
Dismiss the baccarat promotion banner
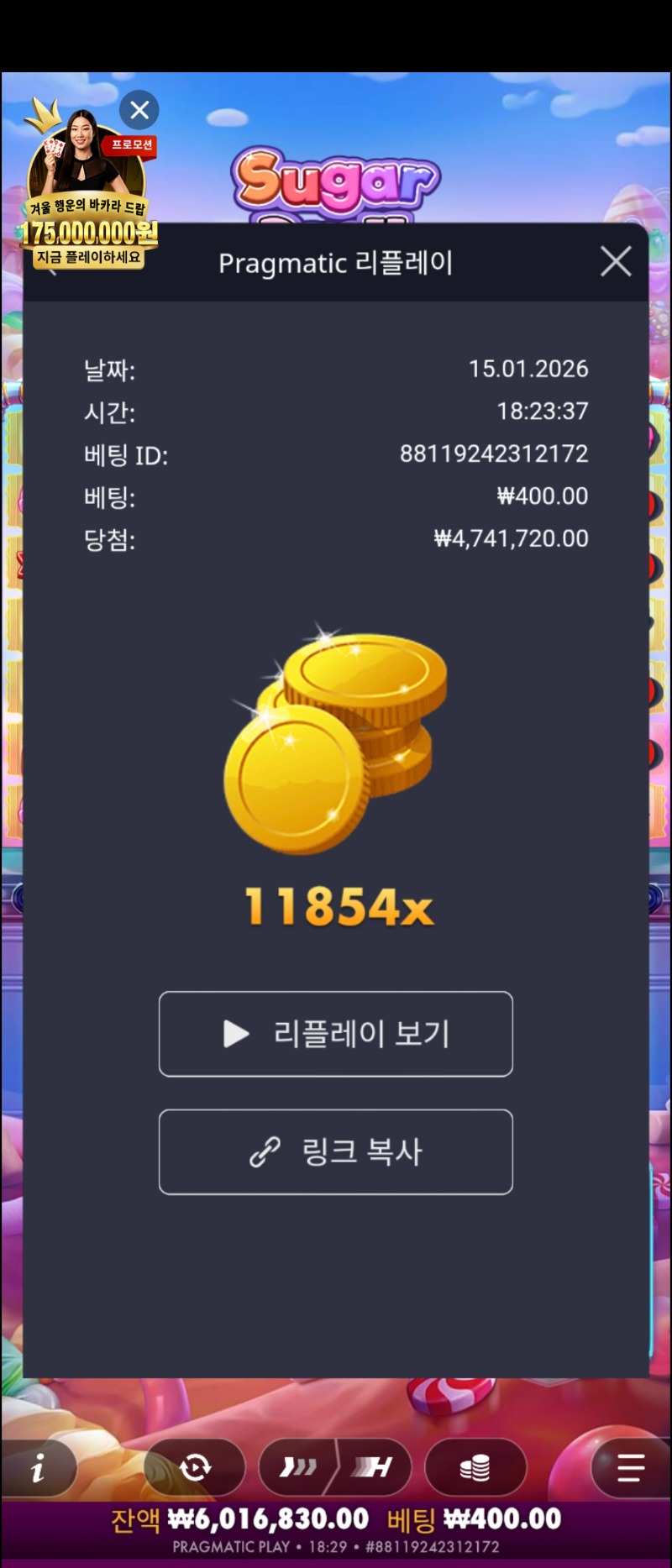pyautogui.click(x=139, y=110)
